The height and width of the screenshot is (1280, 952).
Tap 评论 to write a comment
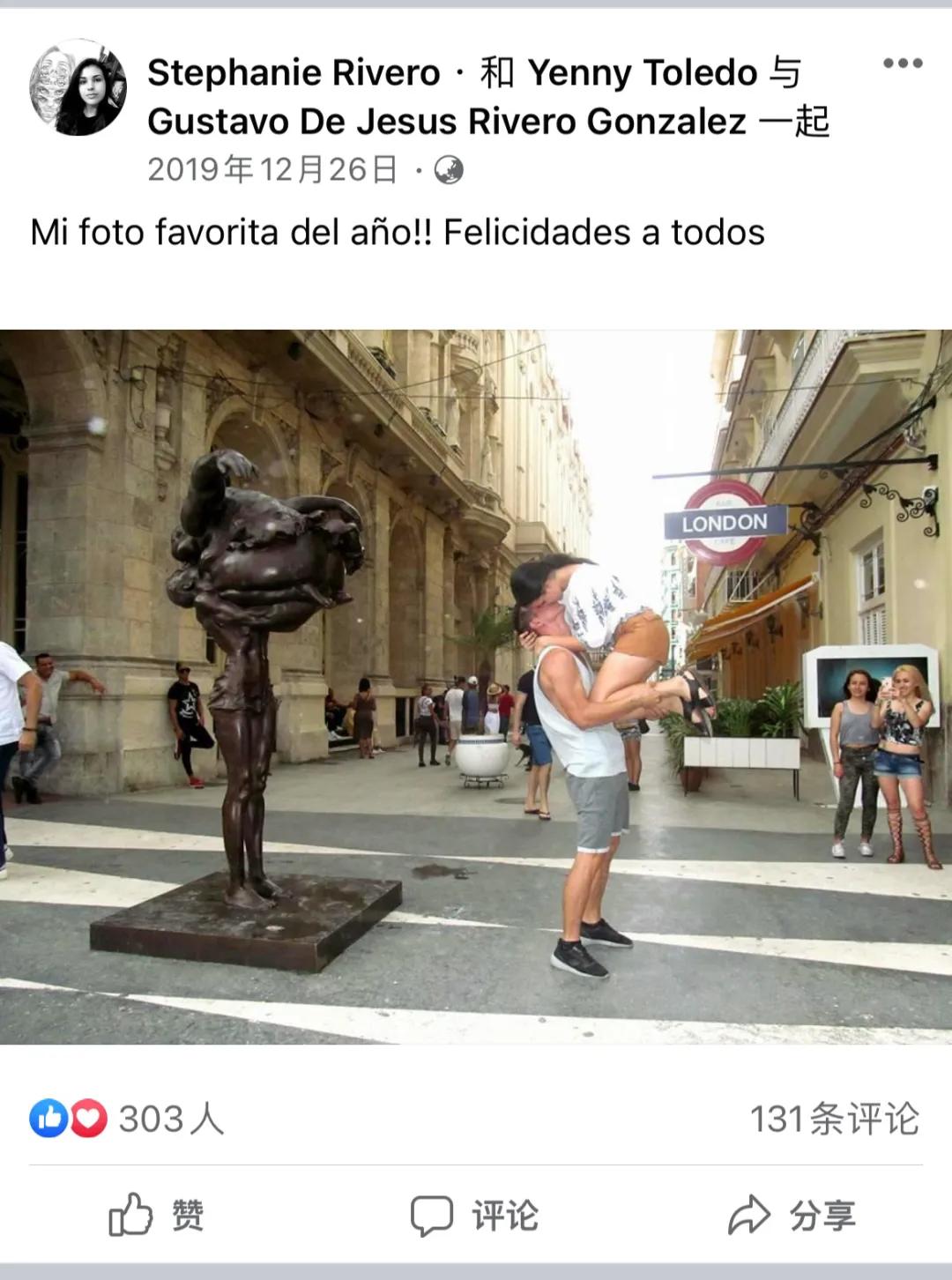click(x=475, y=1216)
